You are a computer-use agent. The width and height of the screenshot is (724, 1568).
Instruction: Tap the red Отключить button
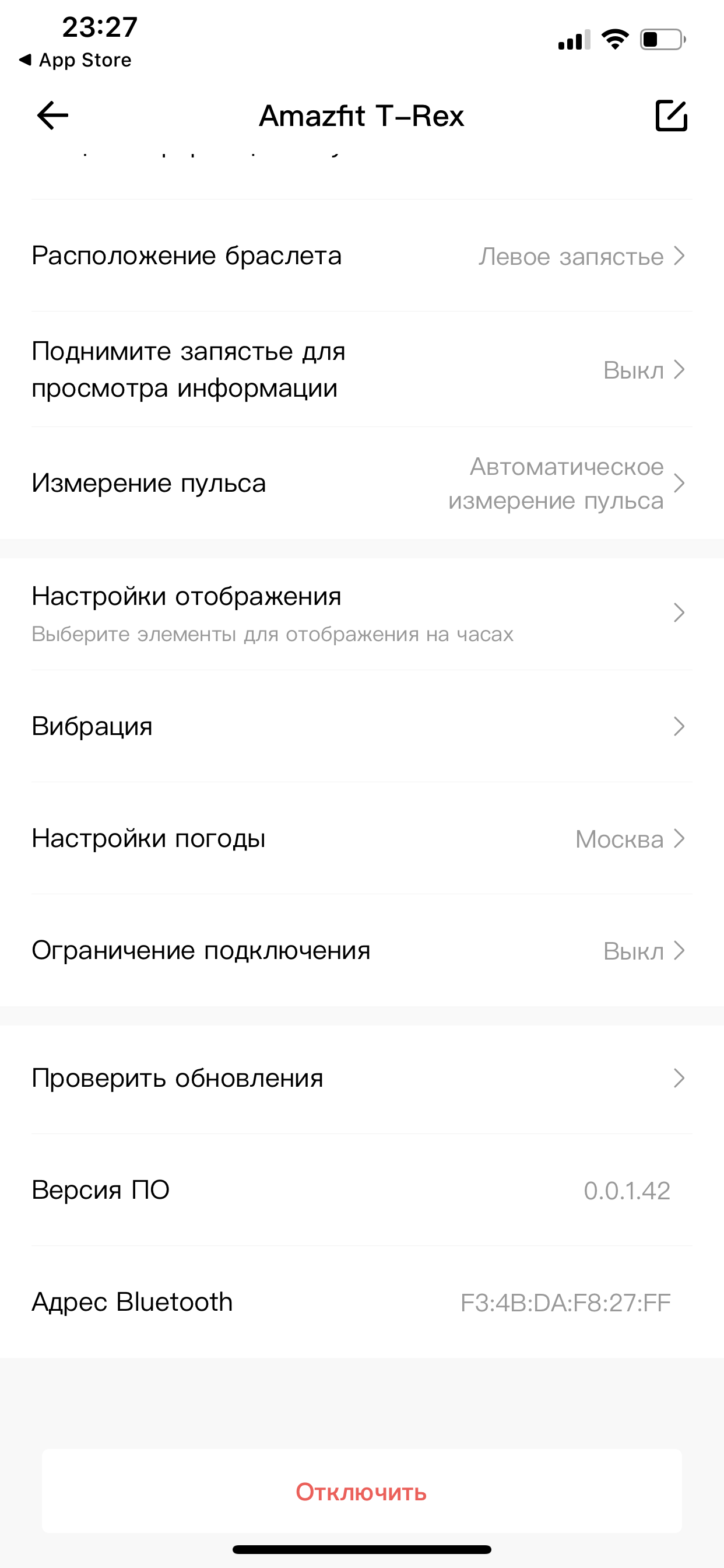pyautogui.click(x=361, y=1492)
